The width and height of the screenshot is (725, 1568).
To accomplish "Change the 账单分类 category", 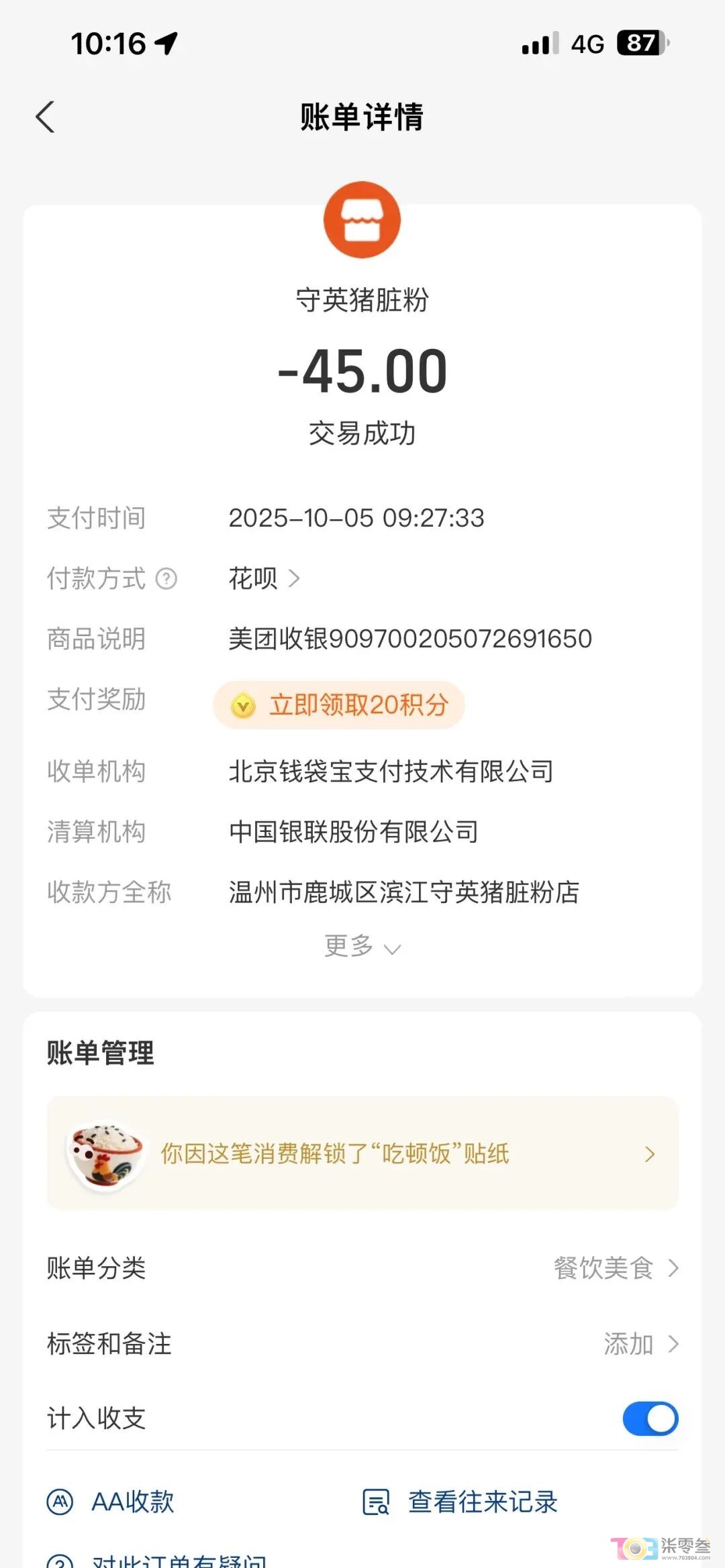I will [x=615, y=1268].
